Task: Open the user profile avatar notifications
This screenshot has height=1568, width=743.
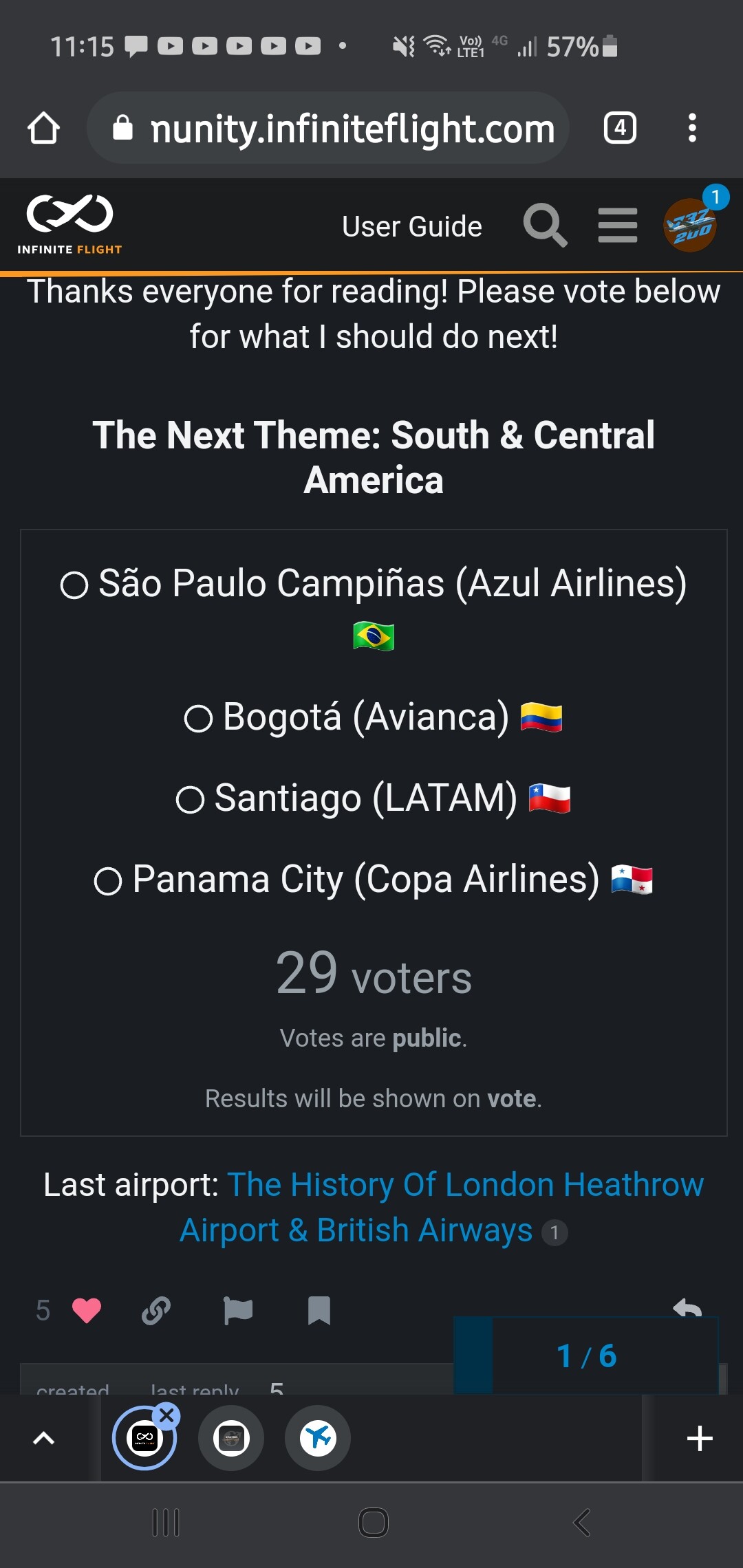Action: (690, 224)
